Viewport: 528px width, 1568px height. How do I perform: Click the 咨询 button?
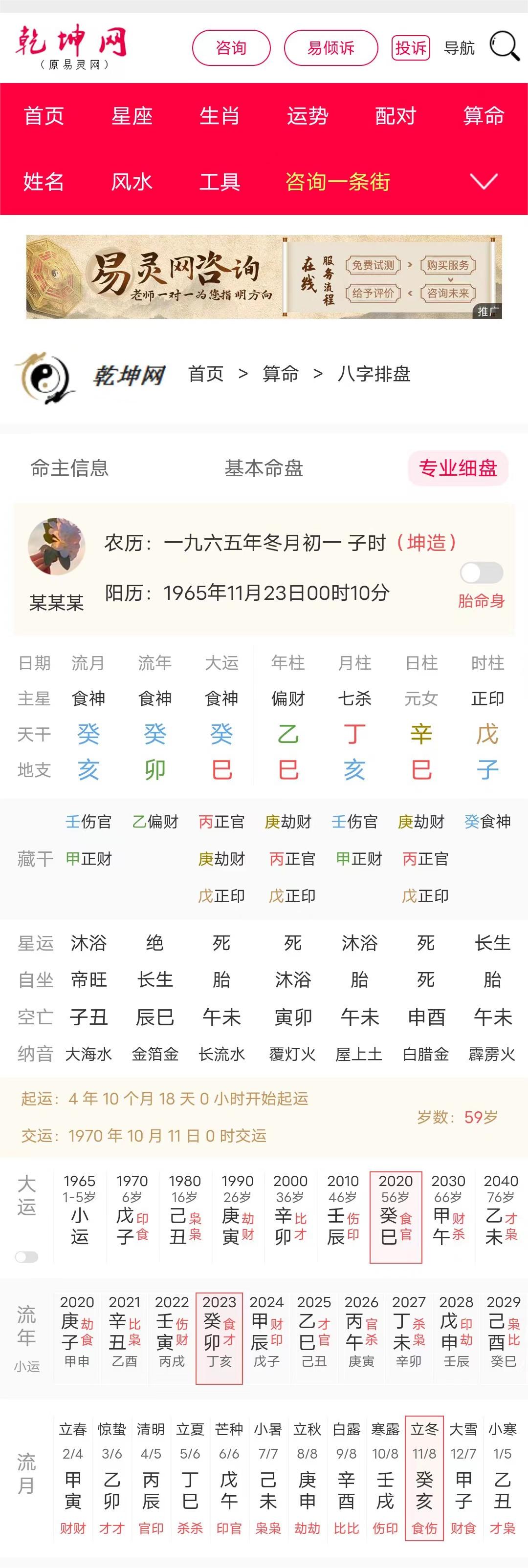[232, 47]
